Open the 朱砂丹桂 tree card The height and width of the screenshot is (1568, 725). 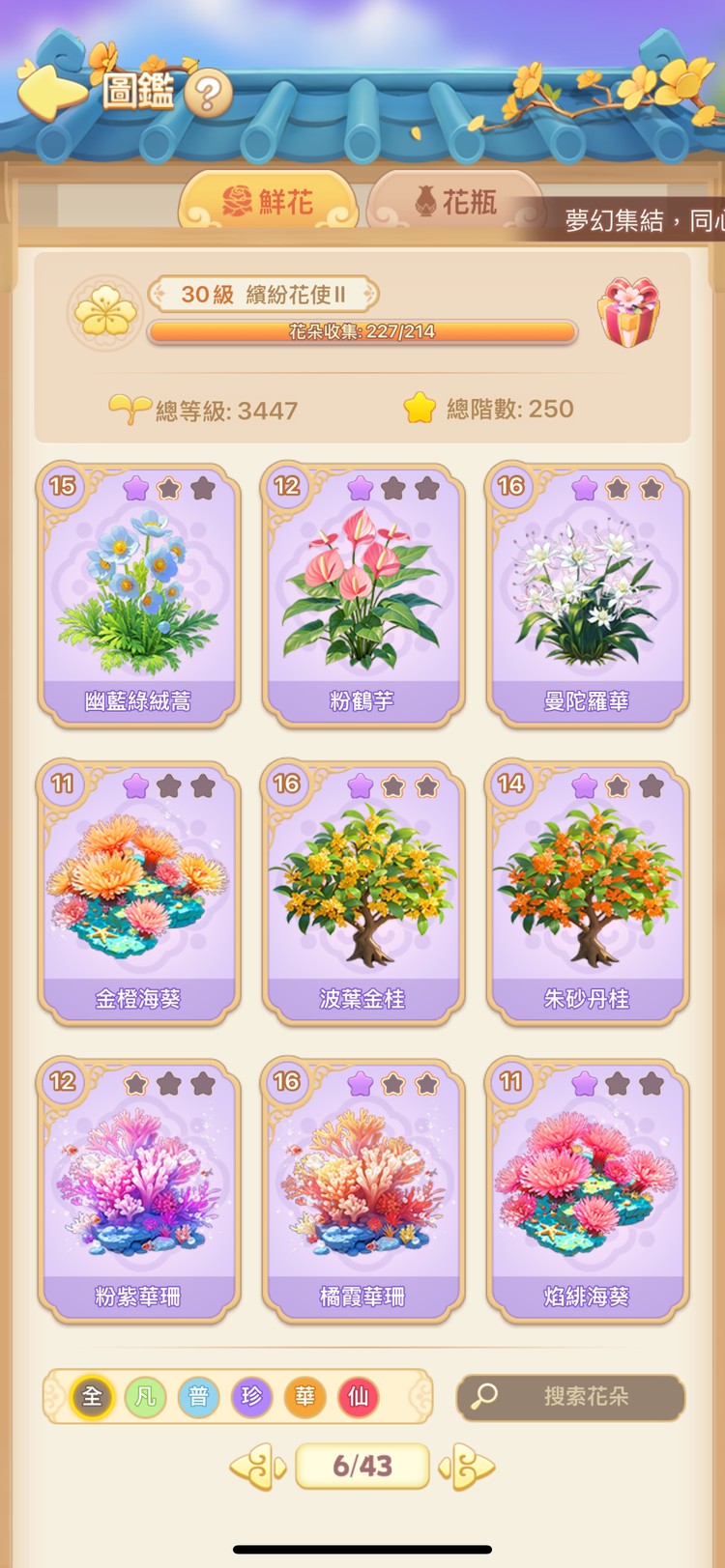[x=587, y=892]
